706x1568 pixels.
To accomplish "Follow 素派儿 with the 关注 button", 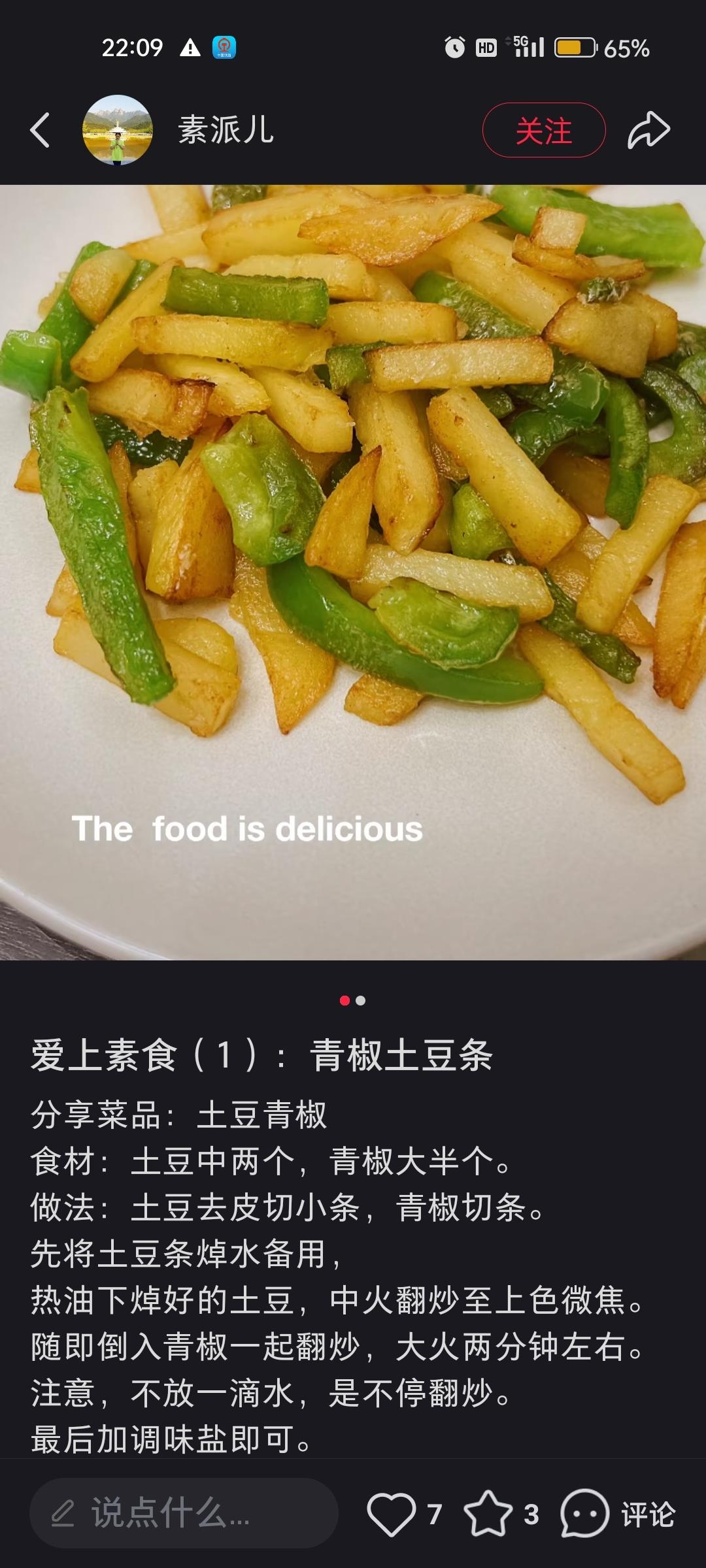I will point(544,130).
